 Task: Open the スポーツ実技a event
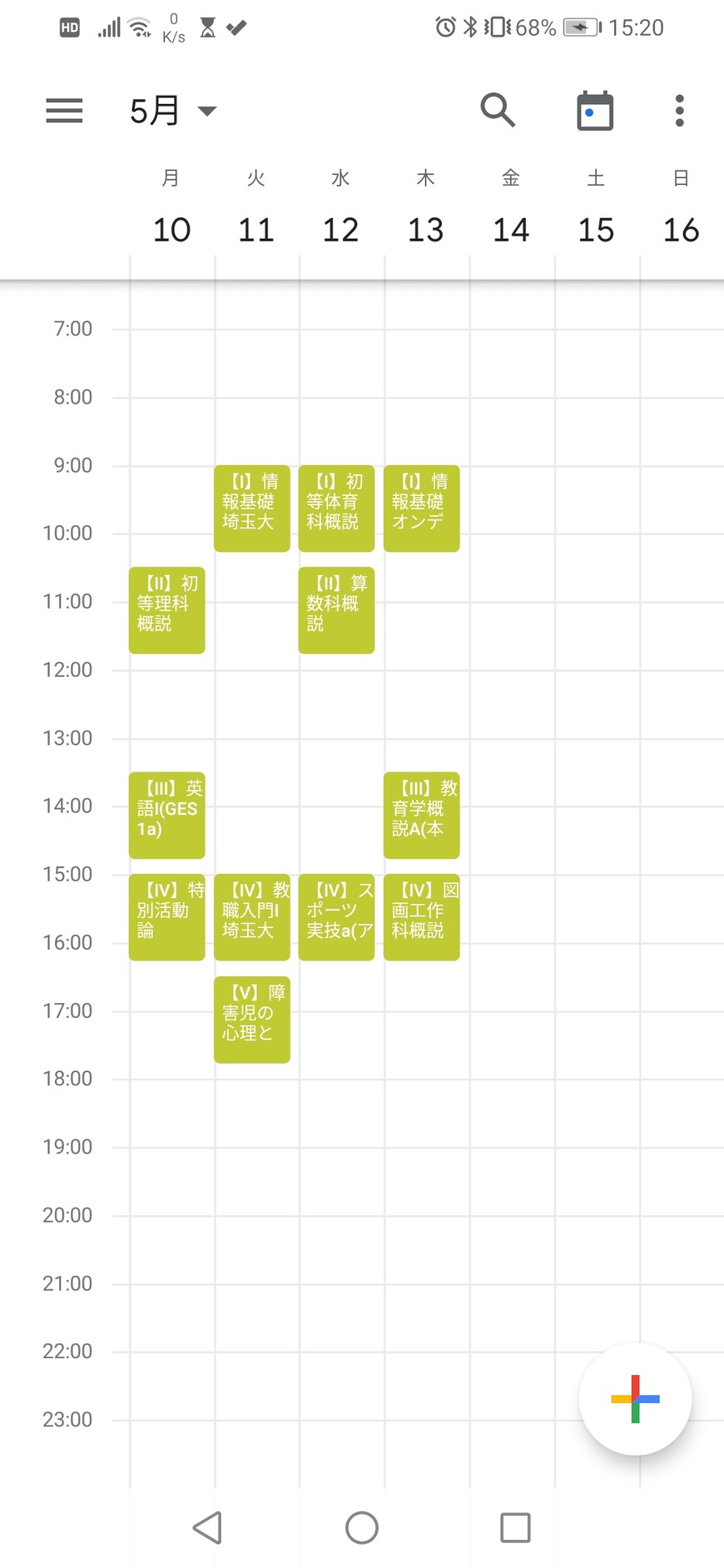tap(336, 917)
